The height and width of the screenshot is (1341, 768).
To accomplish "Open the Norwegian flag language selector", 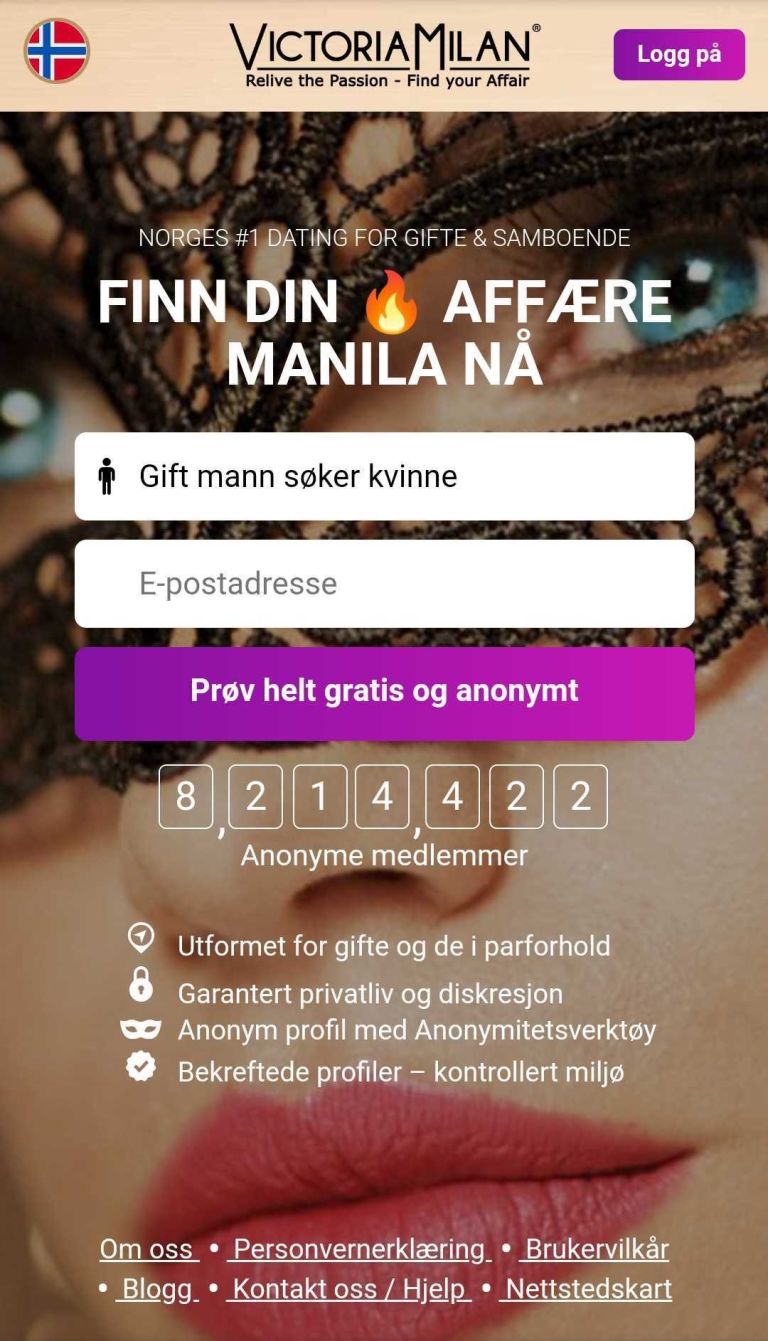I will pos(57,51).
